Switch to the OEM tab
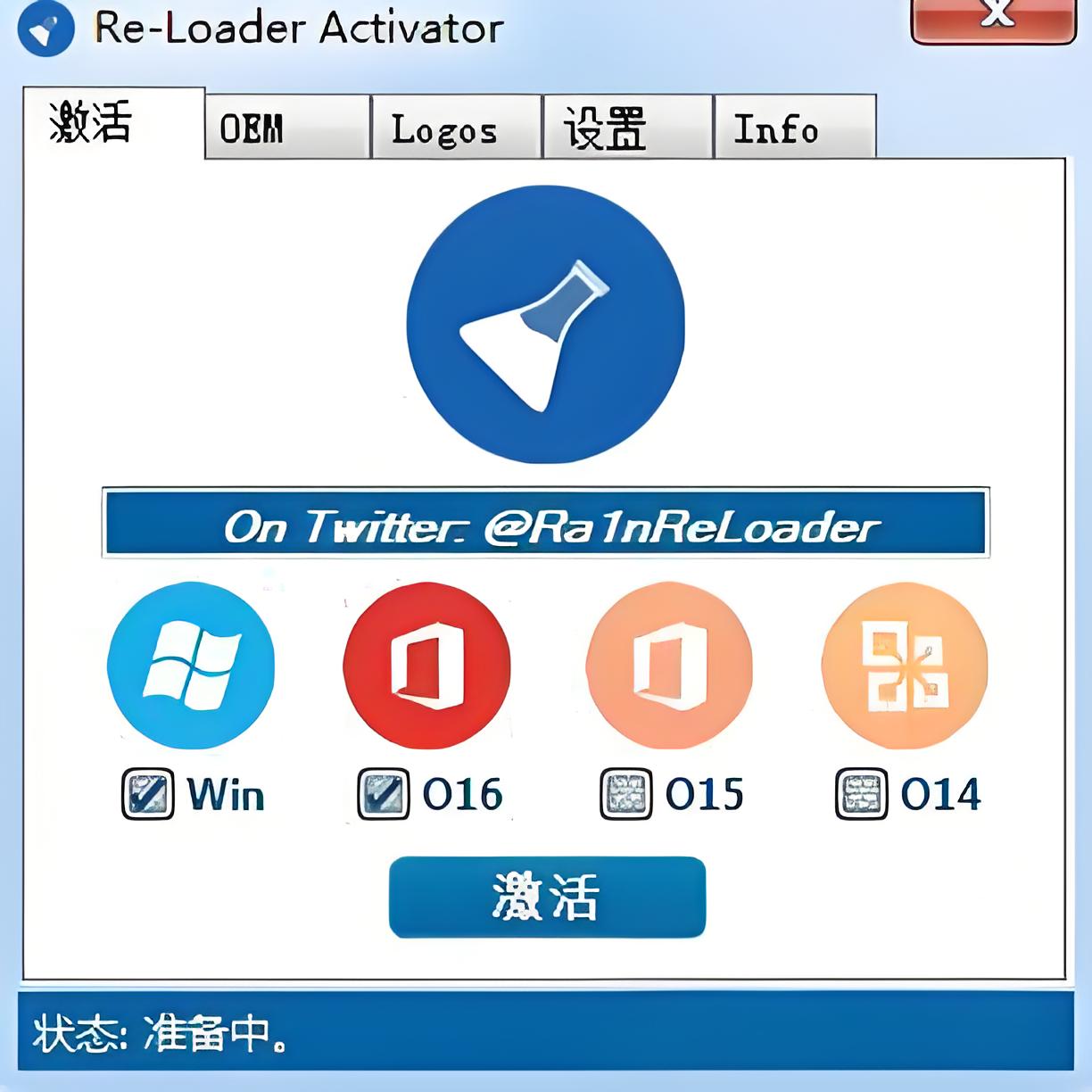Screen dimensions: 1092x1092 286,128
